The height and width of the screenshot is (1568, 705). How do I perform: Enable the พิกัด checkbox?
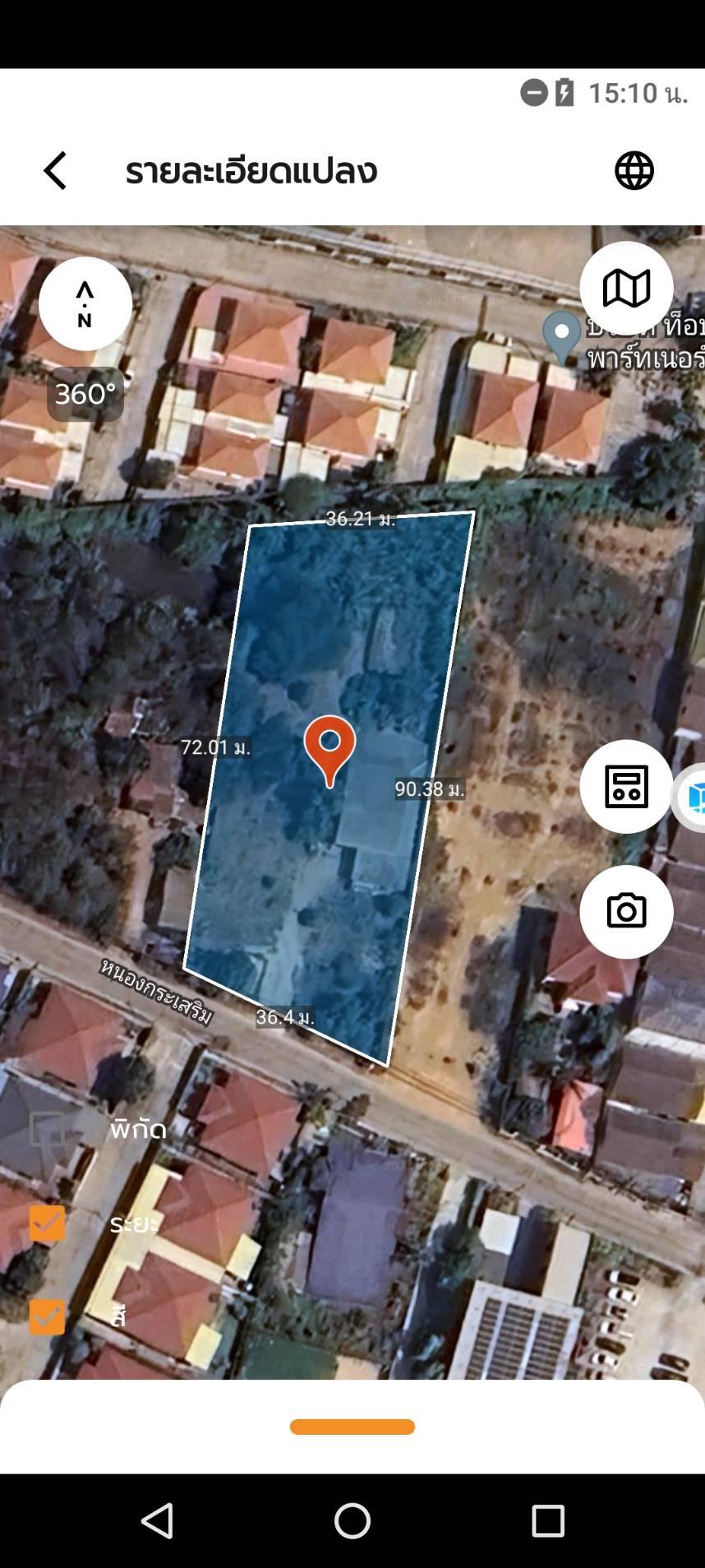pyautogui.click(x=47, y=1129)
